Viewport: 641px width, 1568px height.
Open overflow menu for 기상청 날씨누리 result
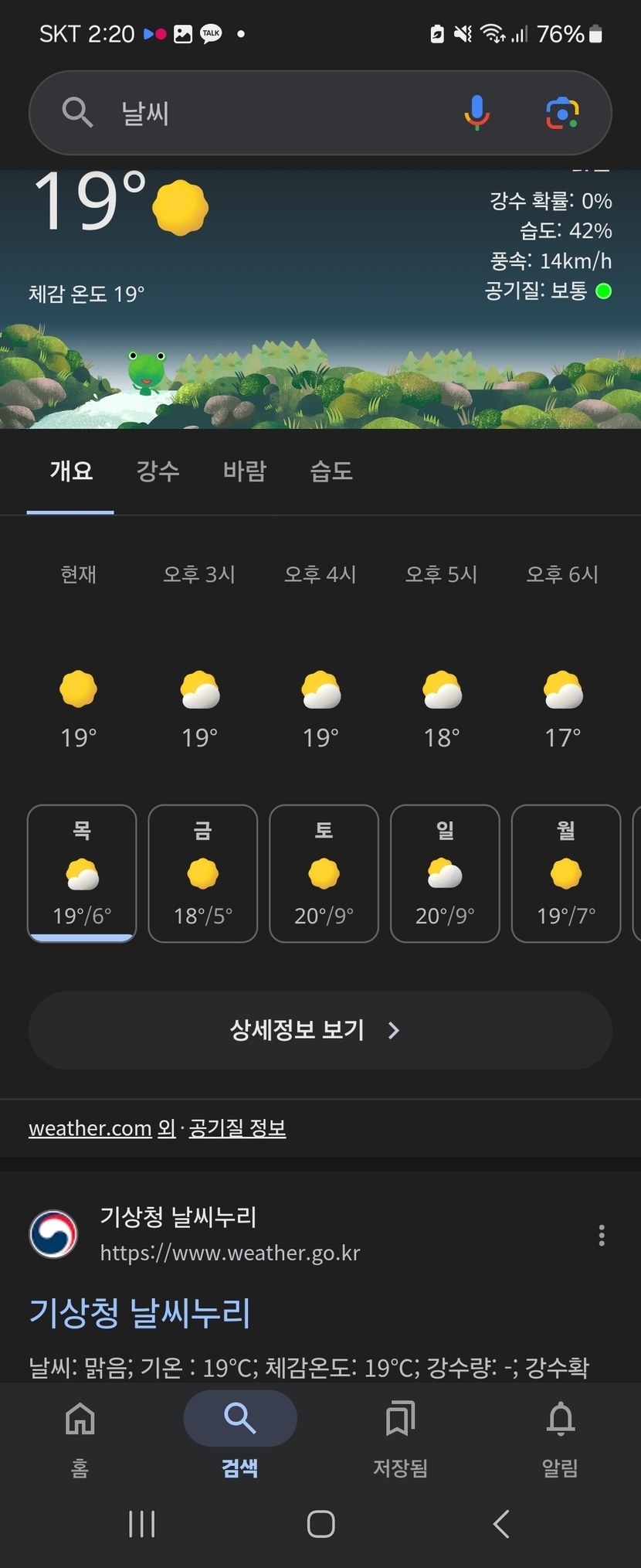pos(602,1235)
